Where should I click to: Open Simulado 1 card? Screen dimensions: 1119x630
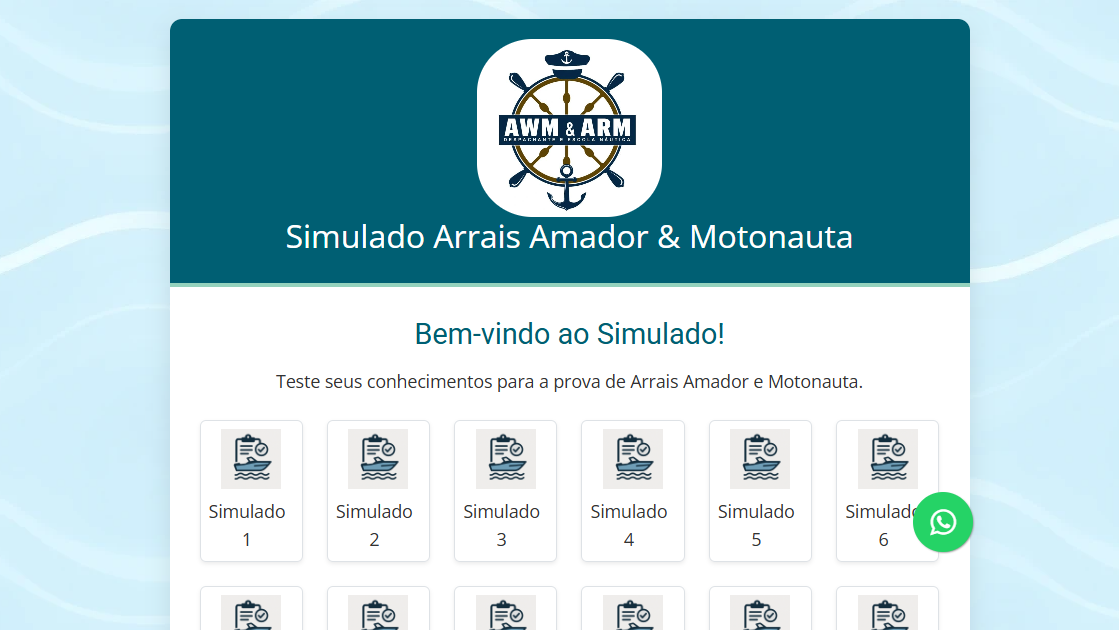[x=251, y=490]
